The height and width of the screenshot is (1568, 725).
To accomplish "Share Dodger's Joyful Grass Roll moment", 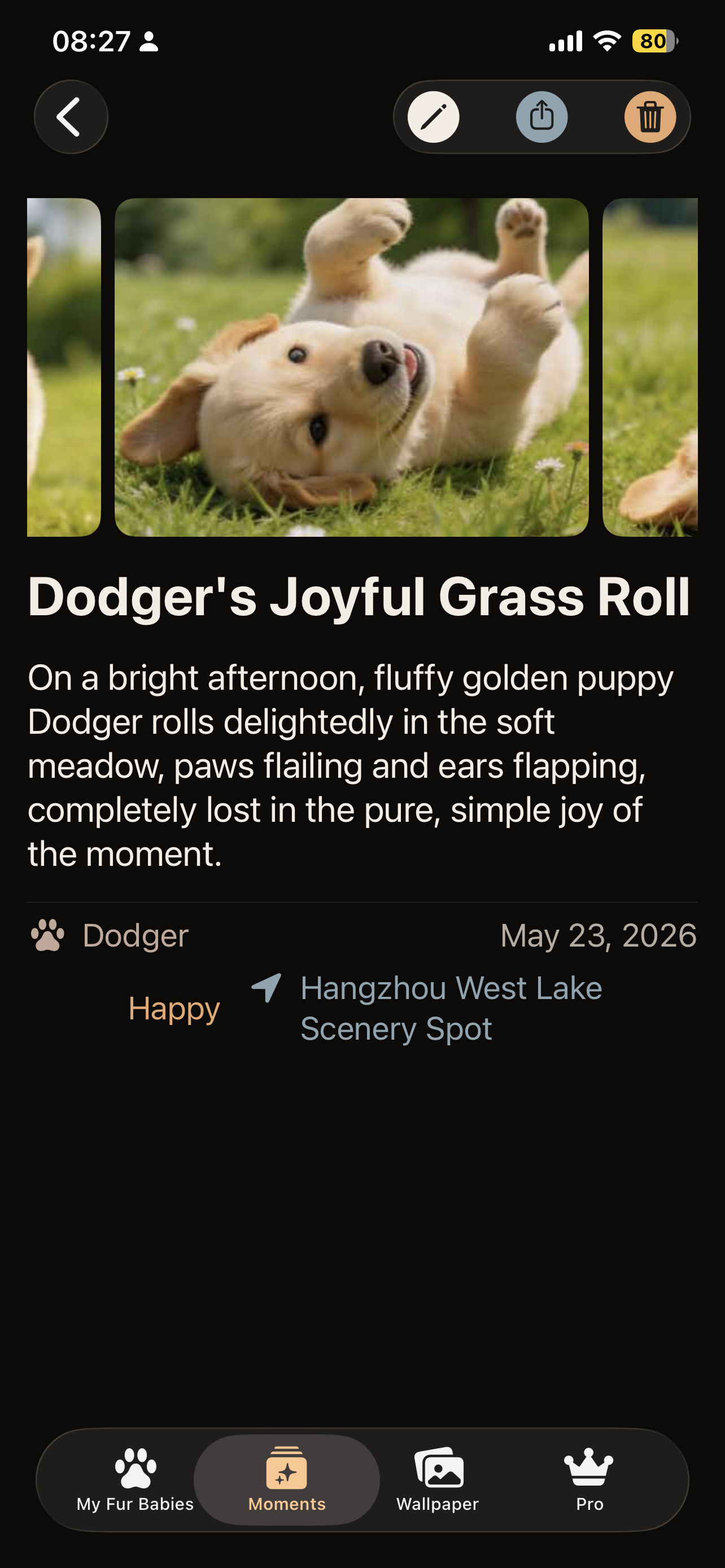I will click(541, 117).
